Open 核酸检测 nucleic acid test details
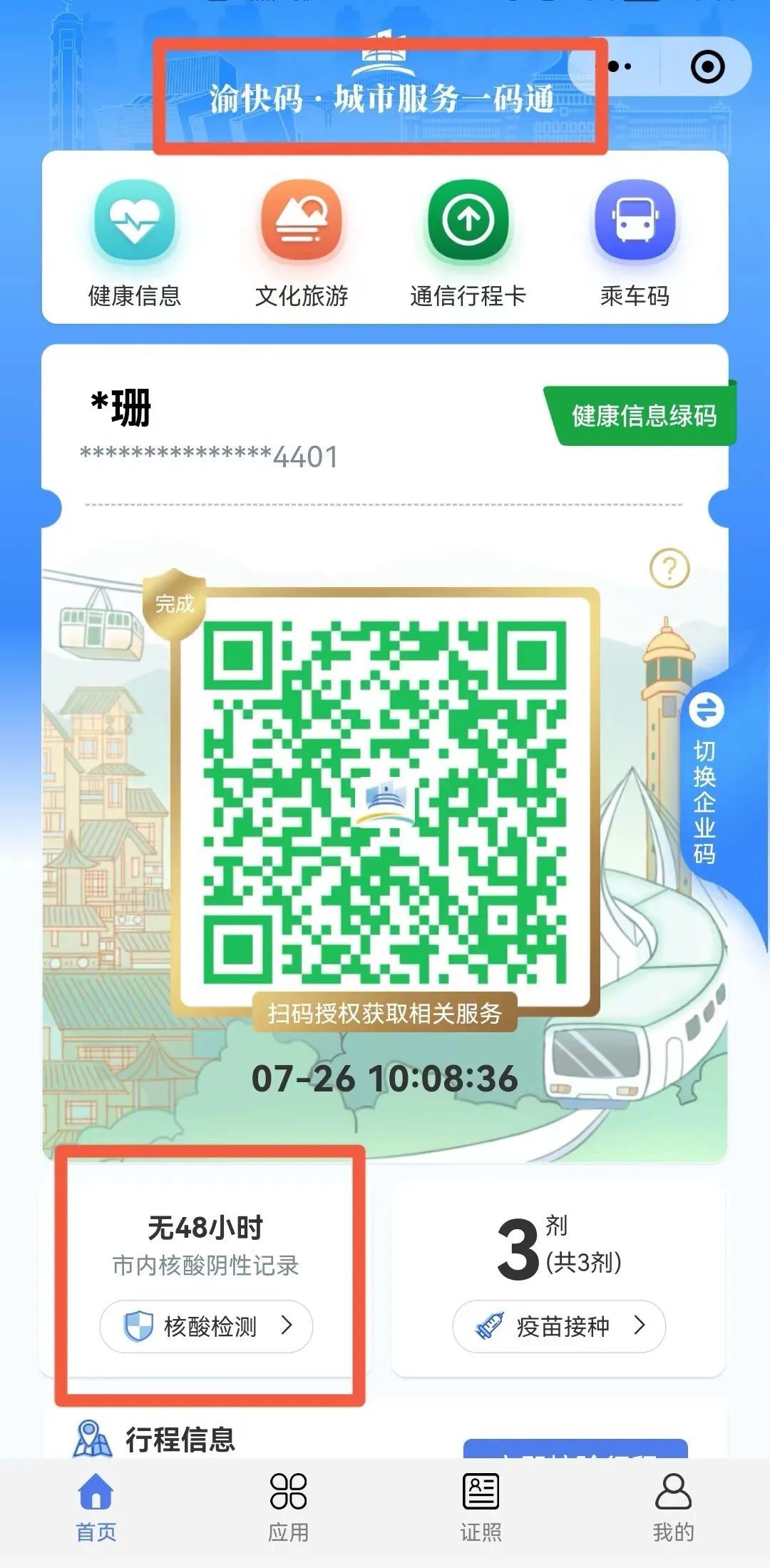 pos(207,1326)
